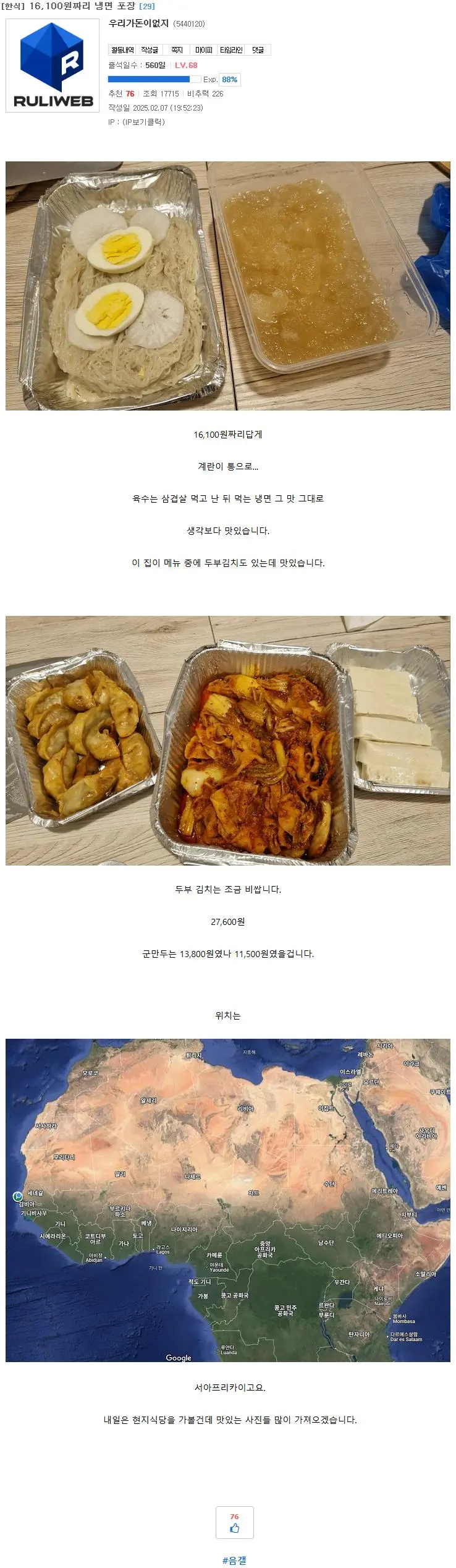Open the tofu kimchi and dumplings photo
Image resolution: width=456 pixels, height=1568 pixels.
227,740
